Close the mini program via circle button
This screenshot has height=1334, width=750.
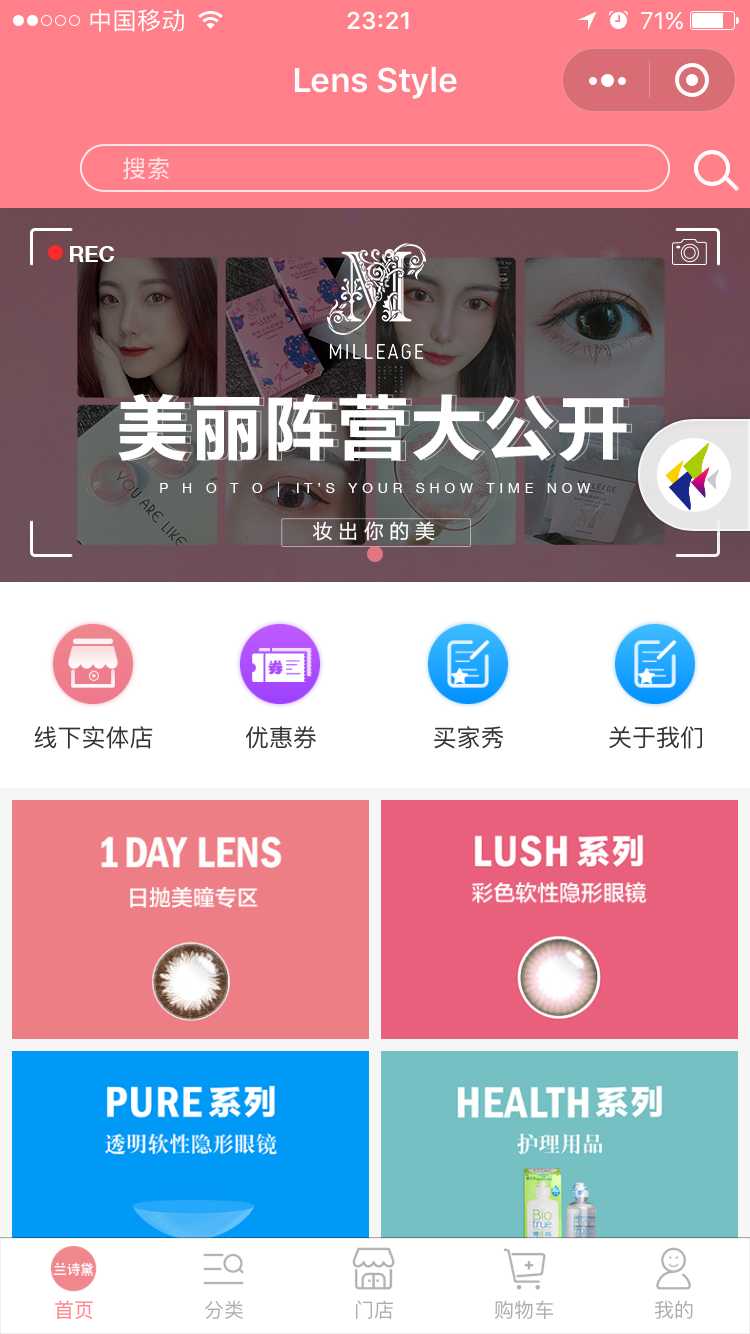pyautogui.click(x=692, y=81)
